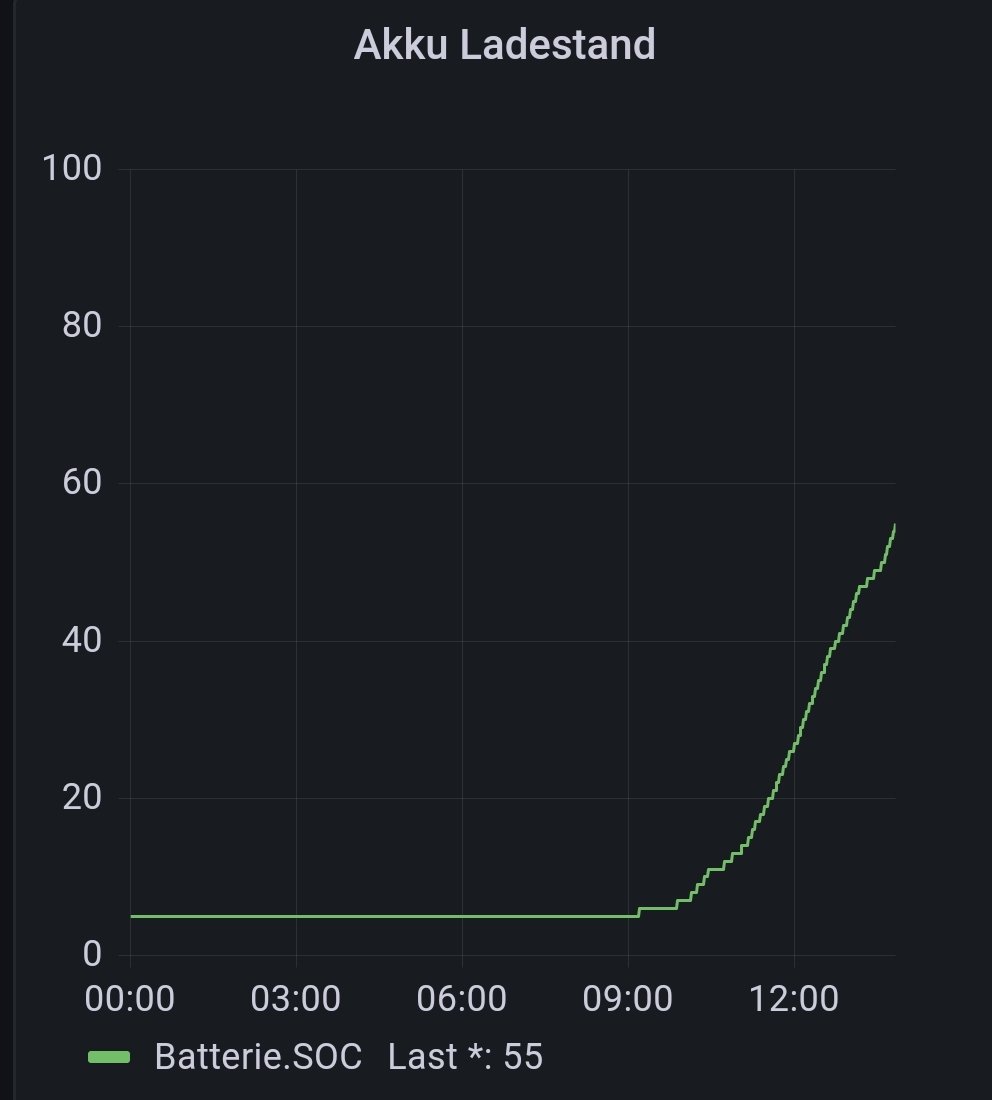Image resolution: width=992 pixels, height=1100 pixels.
Task: Open the Akku Ladestand panel menu
Action: coord(504,45)
